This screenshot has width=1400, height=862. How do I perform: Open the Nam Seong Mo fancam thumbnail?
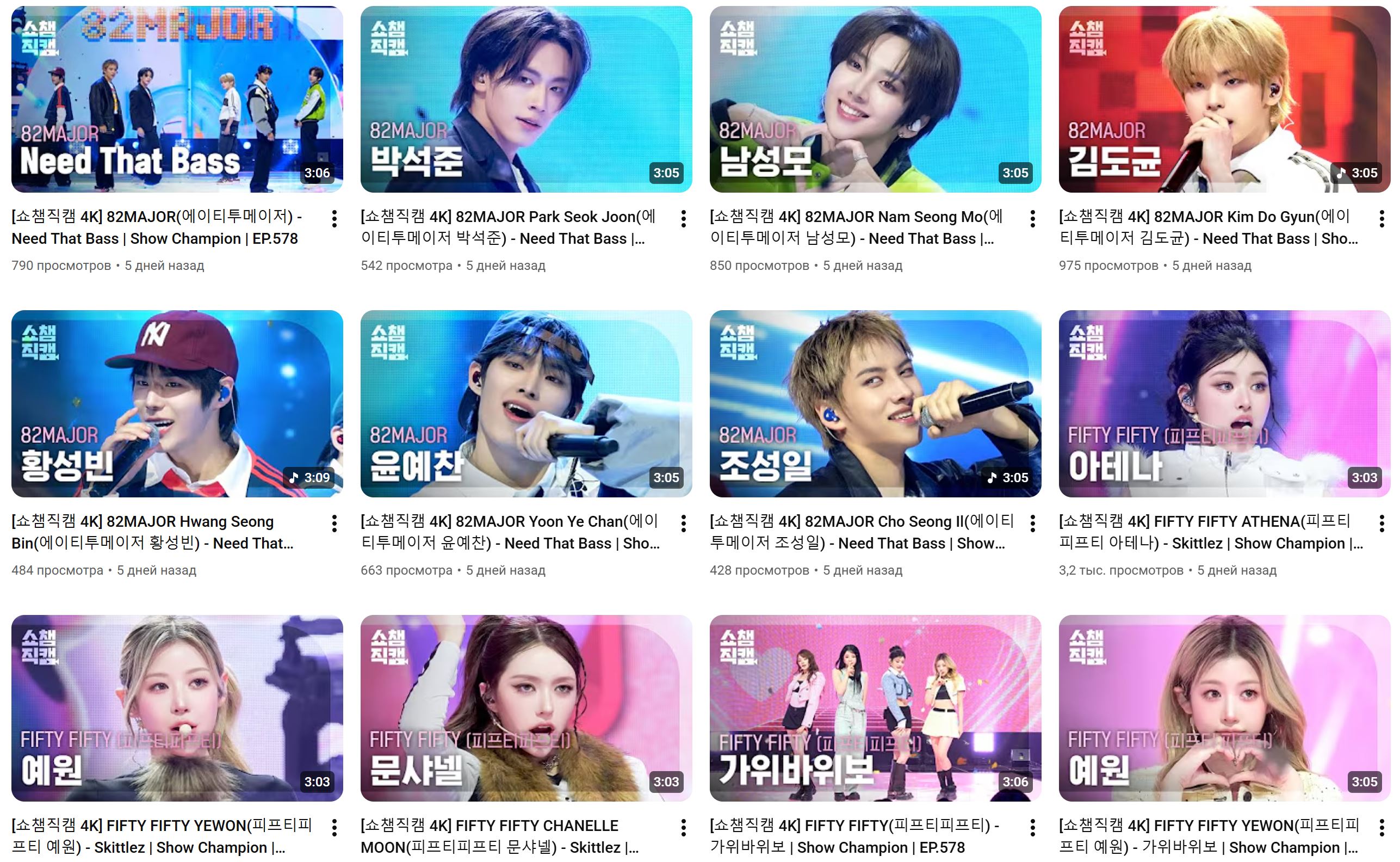coord(875,99)
